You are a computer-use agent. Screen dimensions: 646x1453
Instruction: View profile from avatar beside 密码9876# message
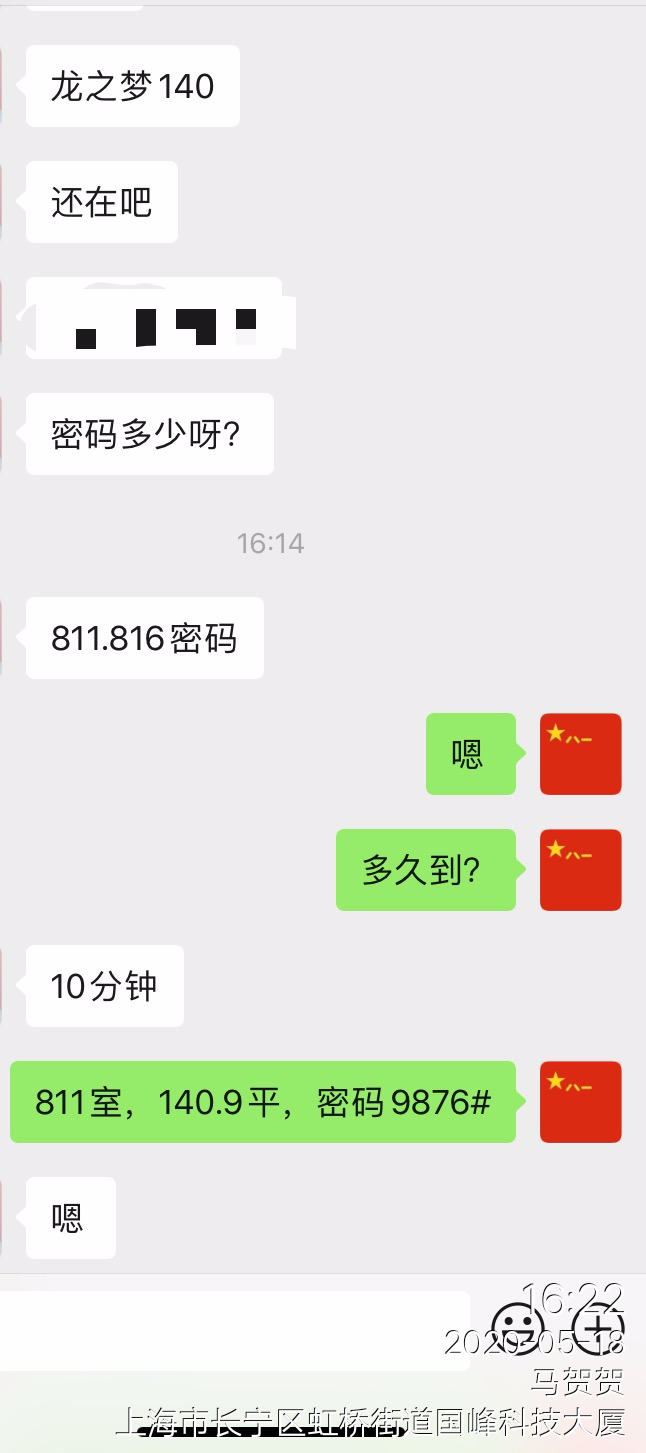pos(581,1102)
